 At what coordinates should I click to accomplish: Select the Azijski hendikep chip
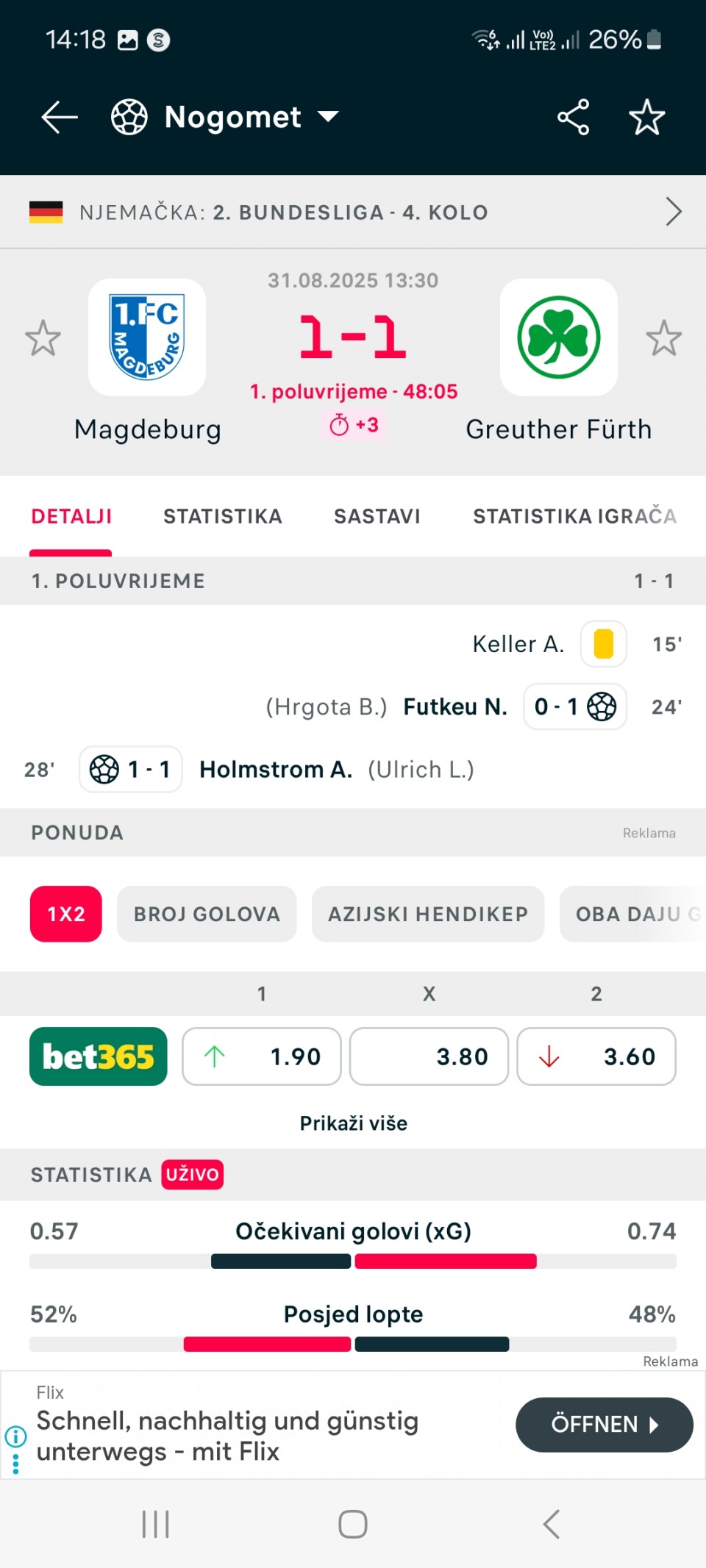(428, 914)
